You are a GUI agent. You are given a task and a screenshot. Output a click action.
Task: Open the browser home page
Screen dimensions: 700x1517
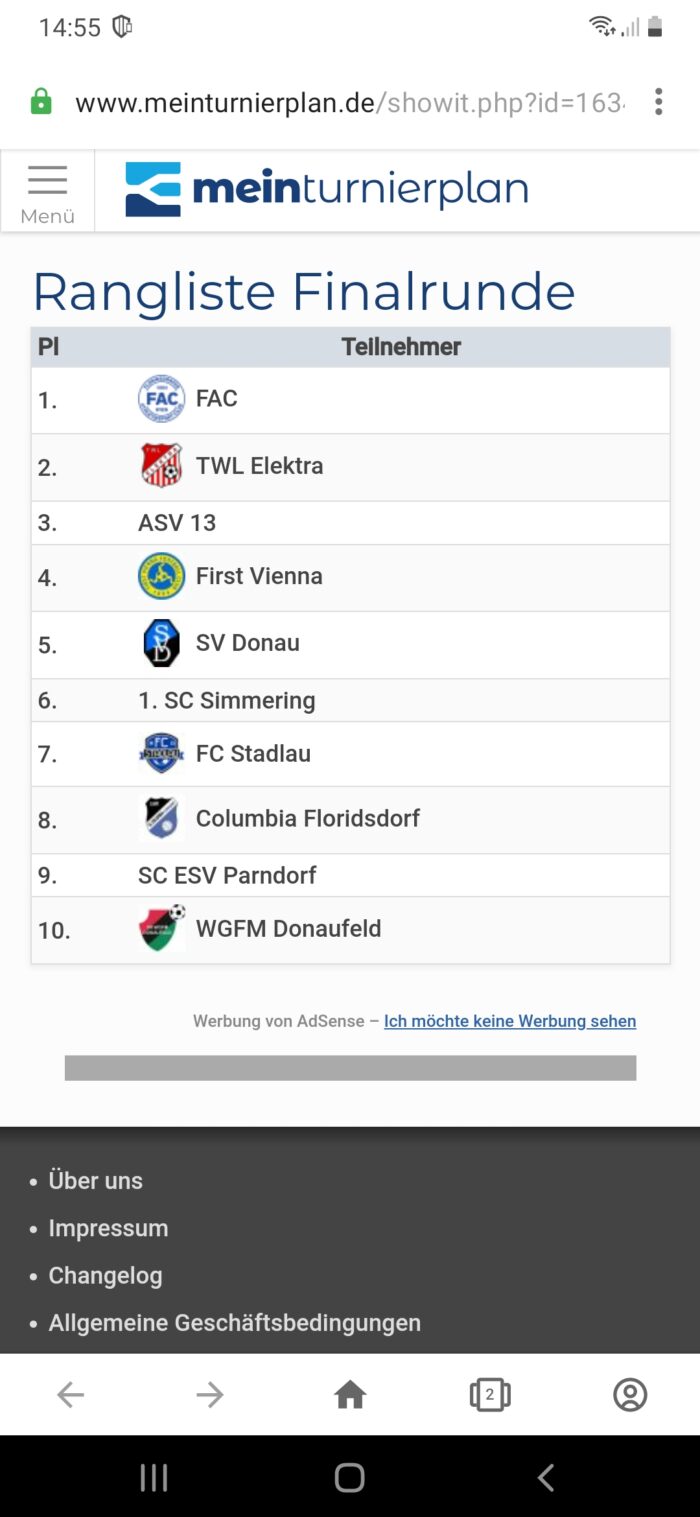(350, 1395)
